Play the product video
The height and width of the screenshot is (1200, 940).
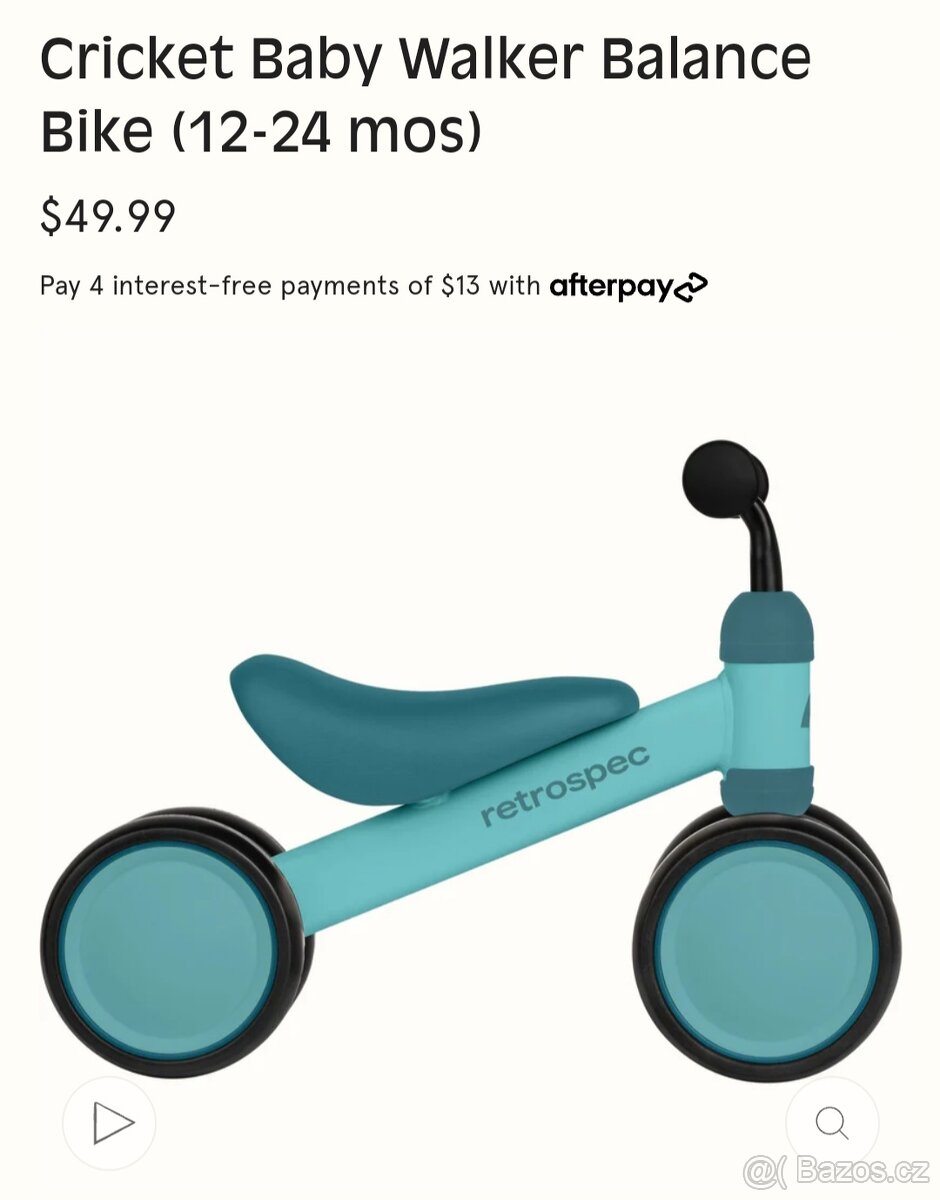coord(109,1123)
